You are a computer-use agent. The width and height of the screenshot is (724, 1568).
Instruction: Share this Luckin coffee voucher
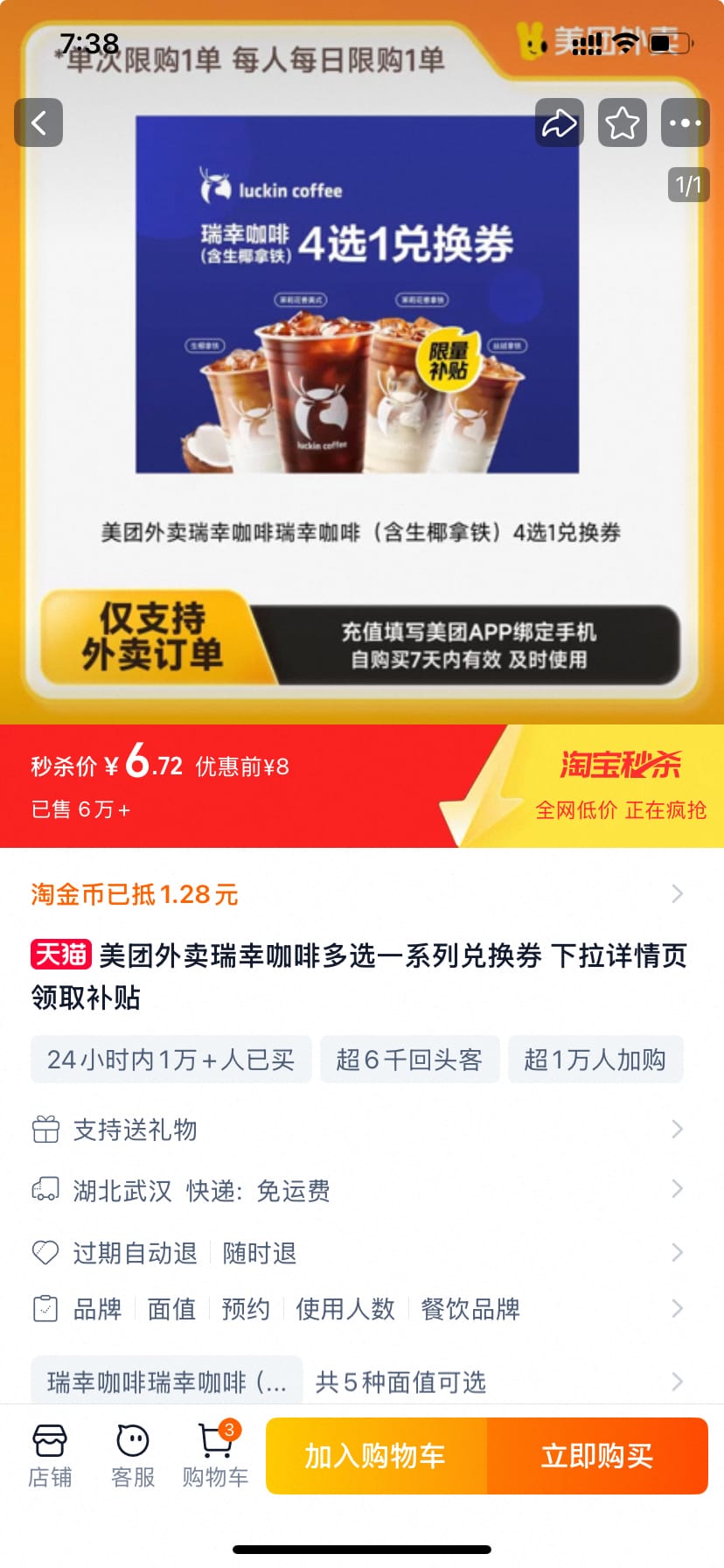coord(558,122)
